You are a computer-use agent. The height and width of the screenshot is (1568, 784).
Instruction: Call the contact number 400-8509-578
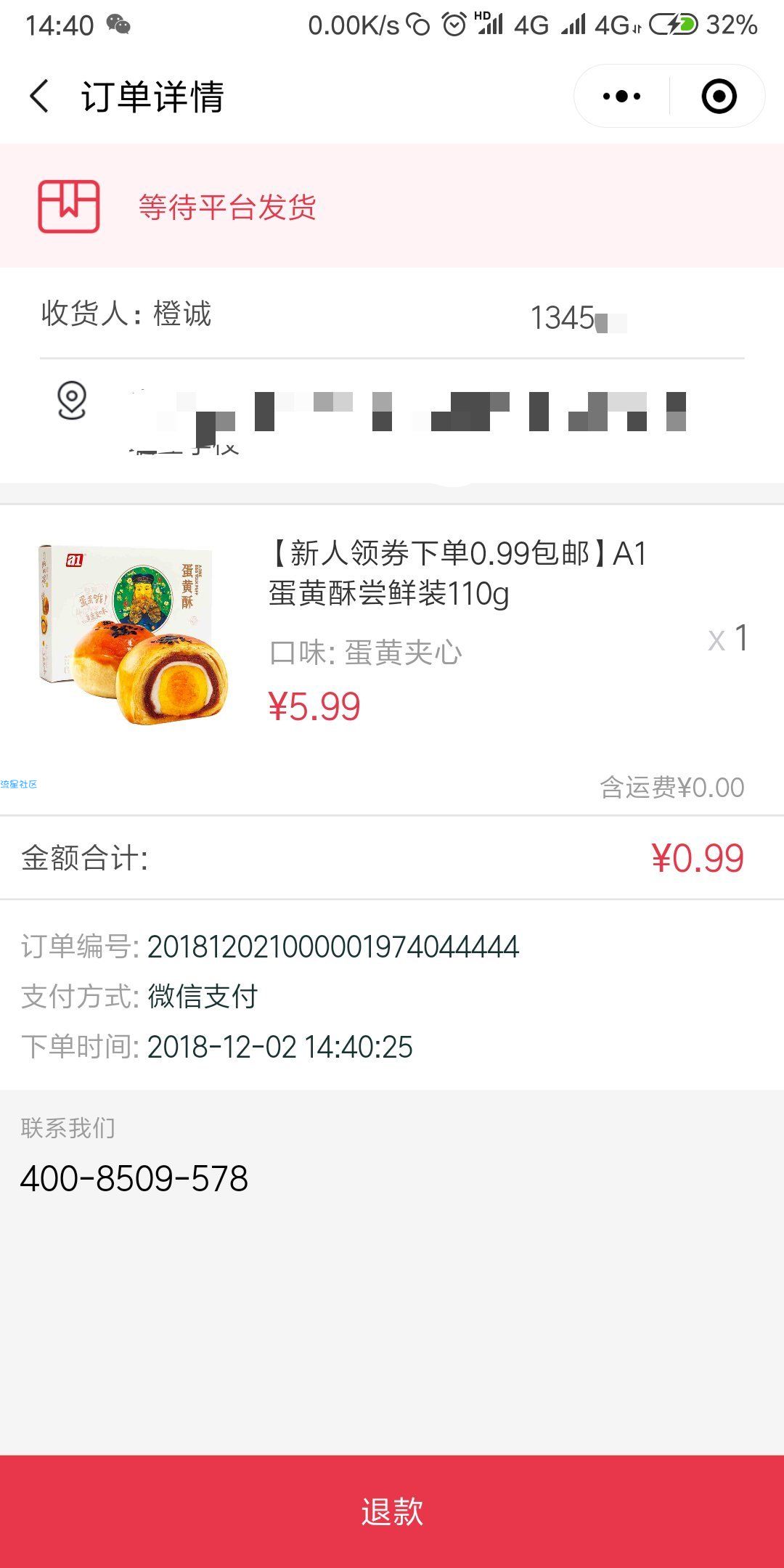134,1178
